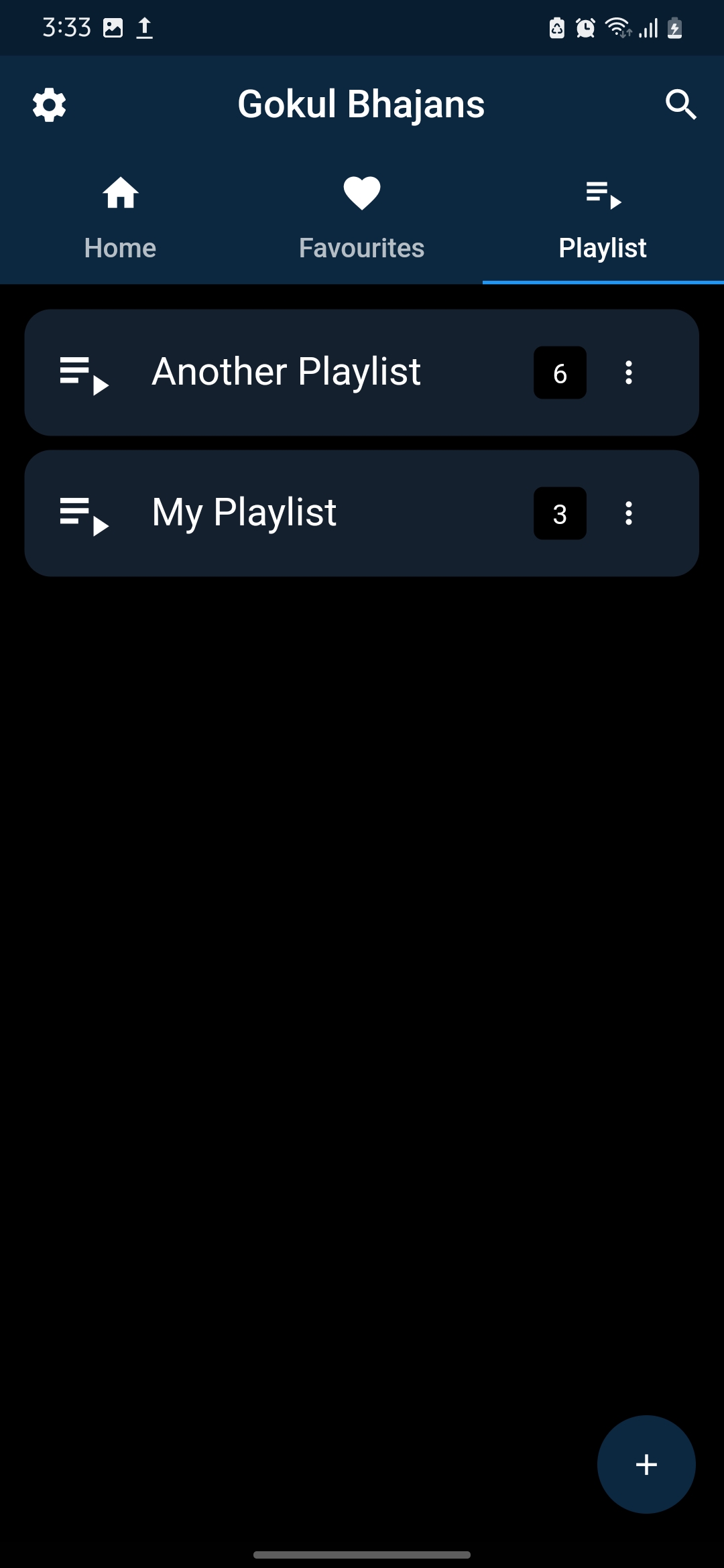Click the Playlist queue icon in navigation
The width and height of the screenshot is (724, 1568).
coord(602,193)
